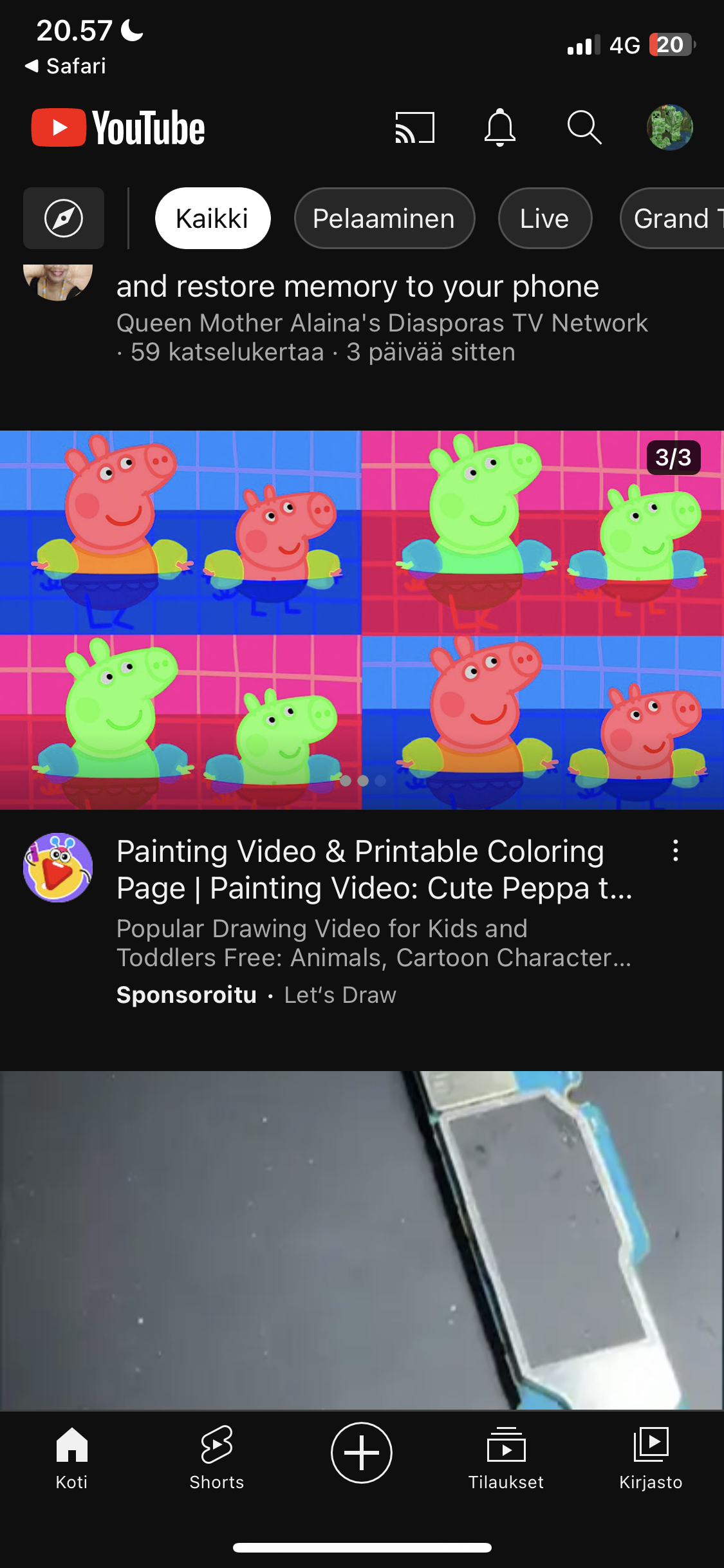Open Queen Mother Alaina's channel avatar
This screenshot has height=1568, width=724.
coord(58,282)
